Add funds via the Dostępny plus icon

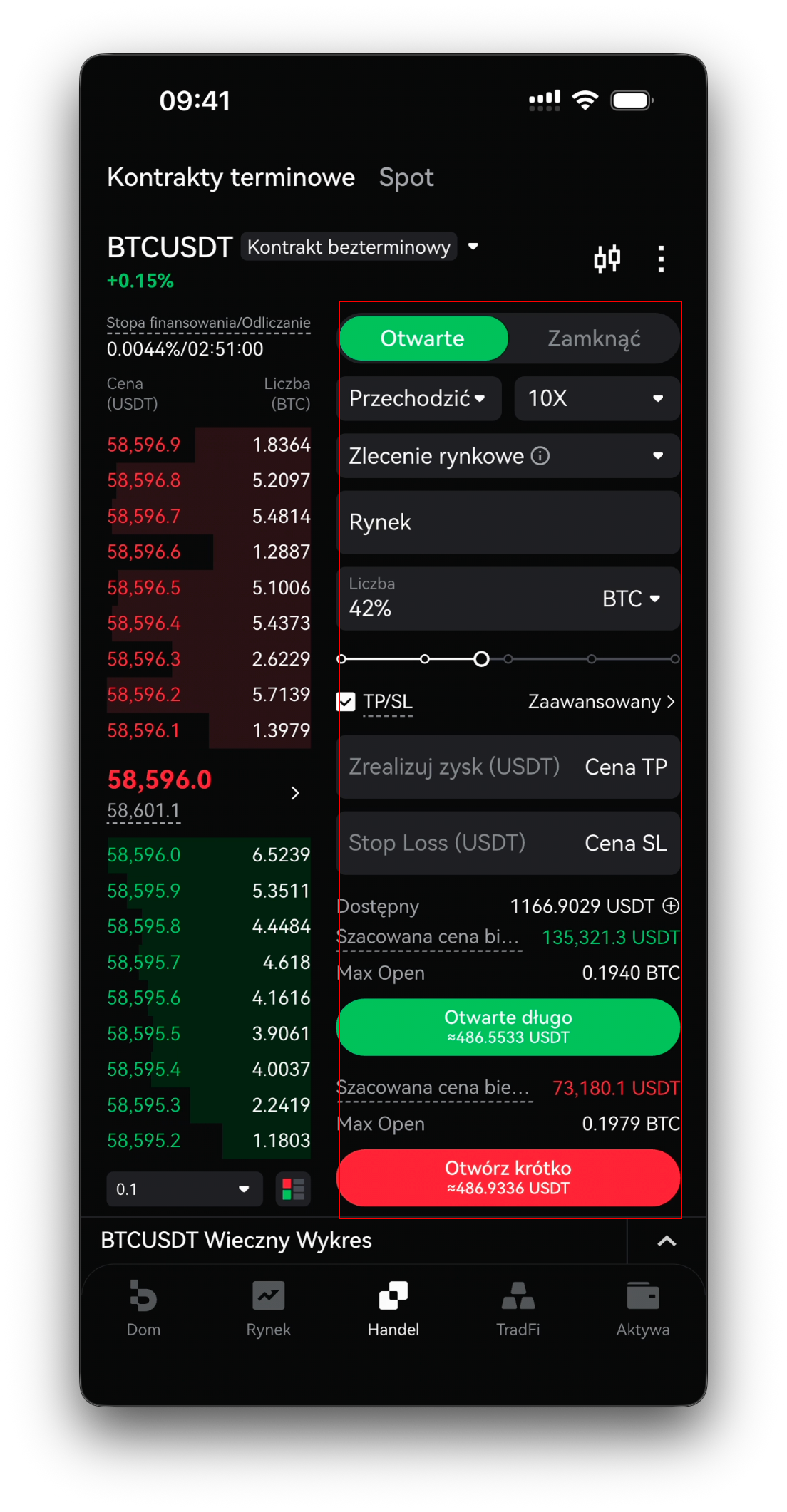(x=670, y=906)
